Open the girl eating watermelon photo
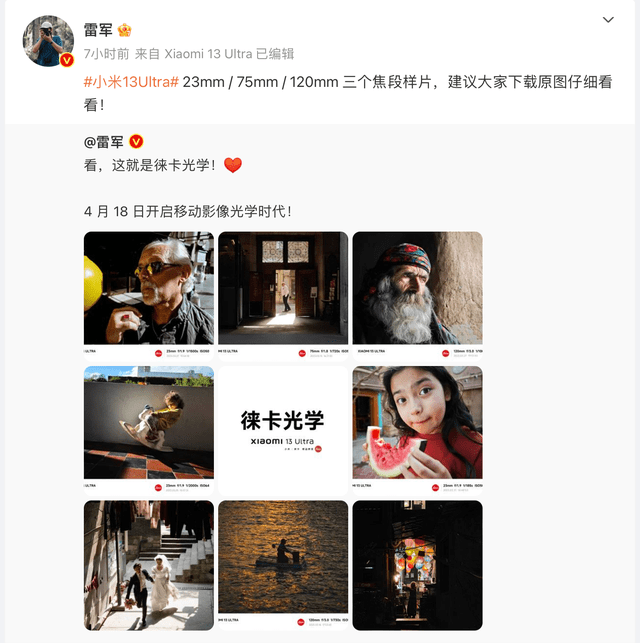640x643 pixels. pyautogui.click(x=417, y=429)
